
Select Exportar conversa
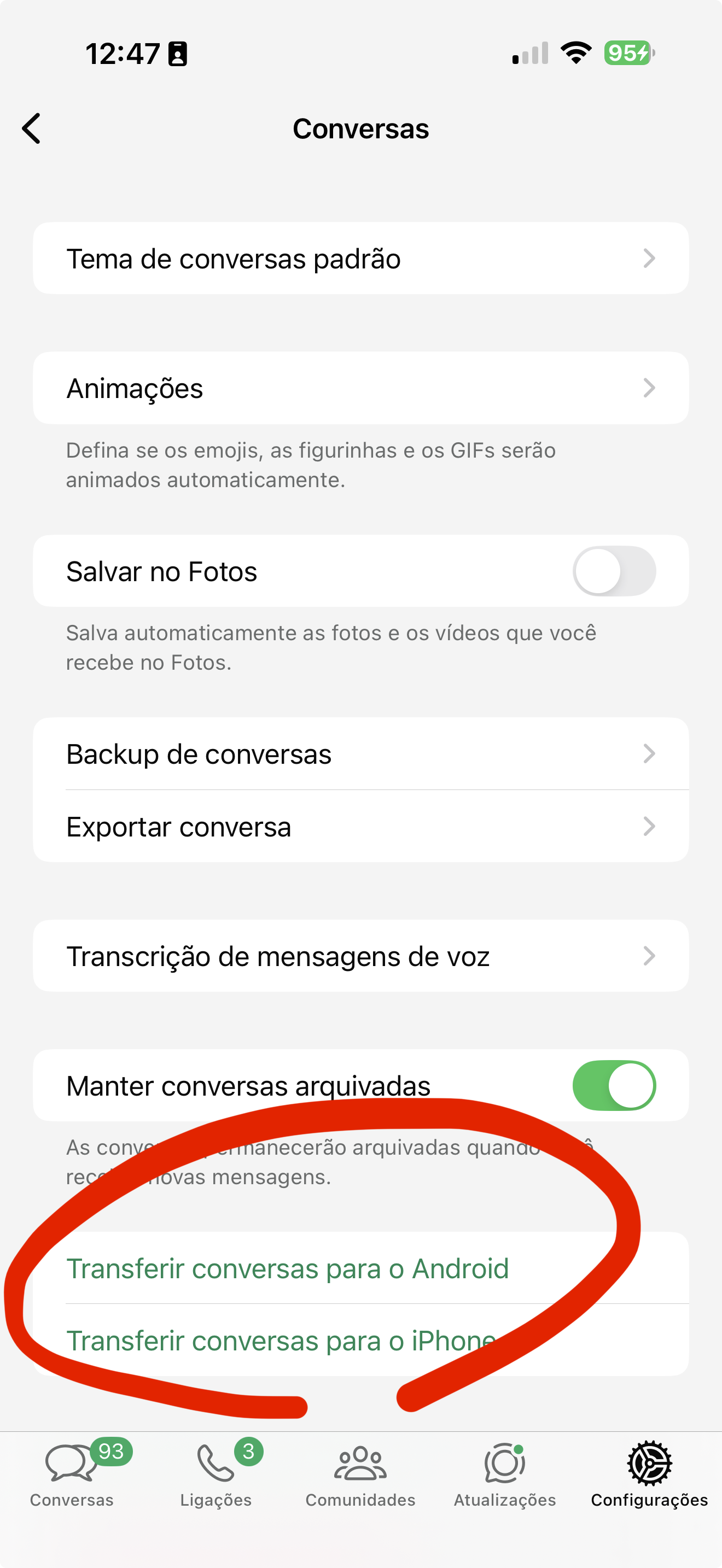[x=360, y=826]
